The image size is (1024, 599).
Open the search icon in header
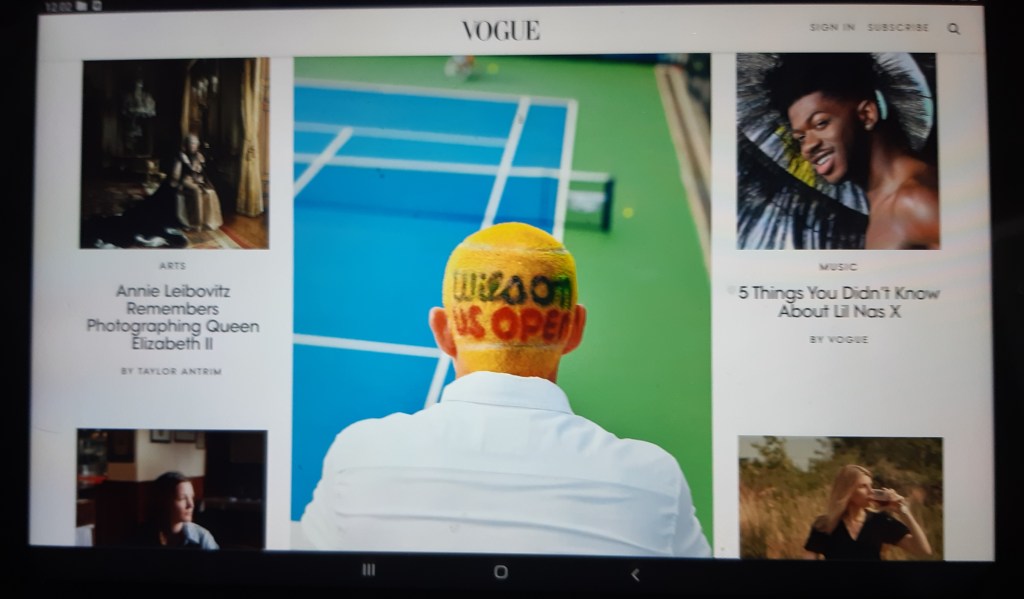[x=953, y=29]
